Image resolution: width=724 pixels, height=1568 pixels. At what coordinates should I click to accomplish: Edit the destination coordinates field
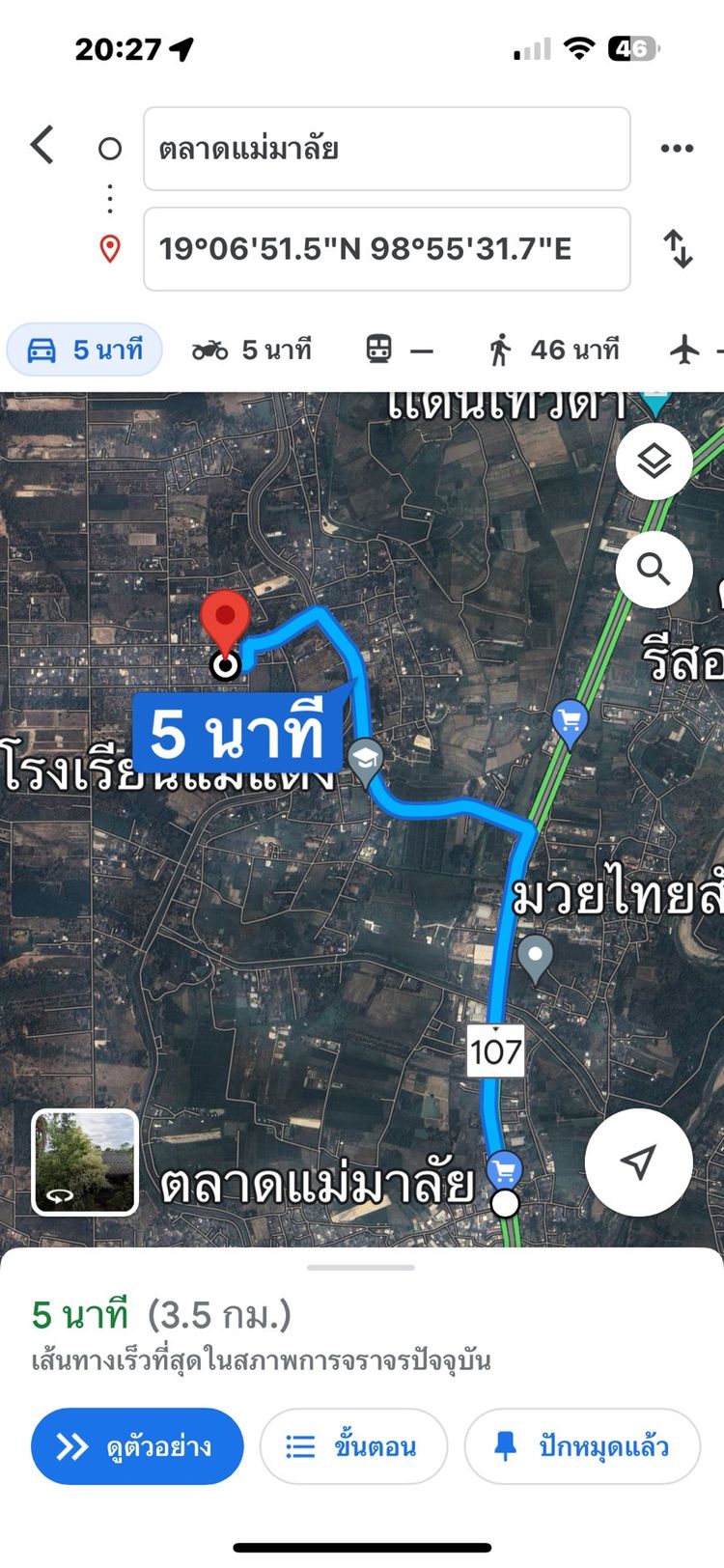(386, 249)
